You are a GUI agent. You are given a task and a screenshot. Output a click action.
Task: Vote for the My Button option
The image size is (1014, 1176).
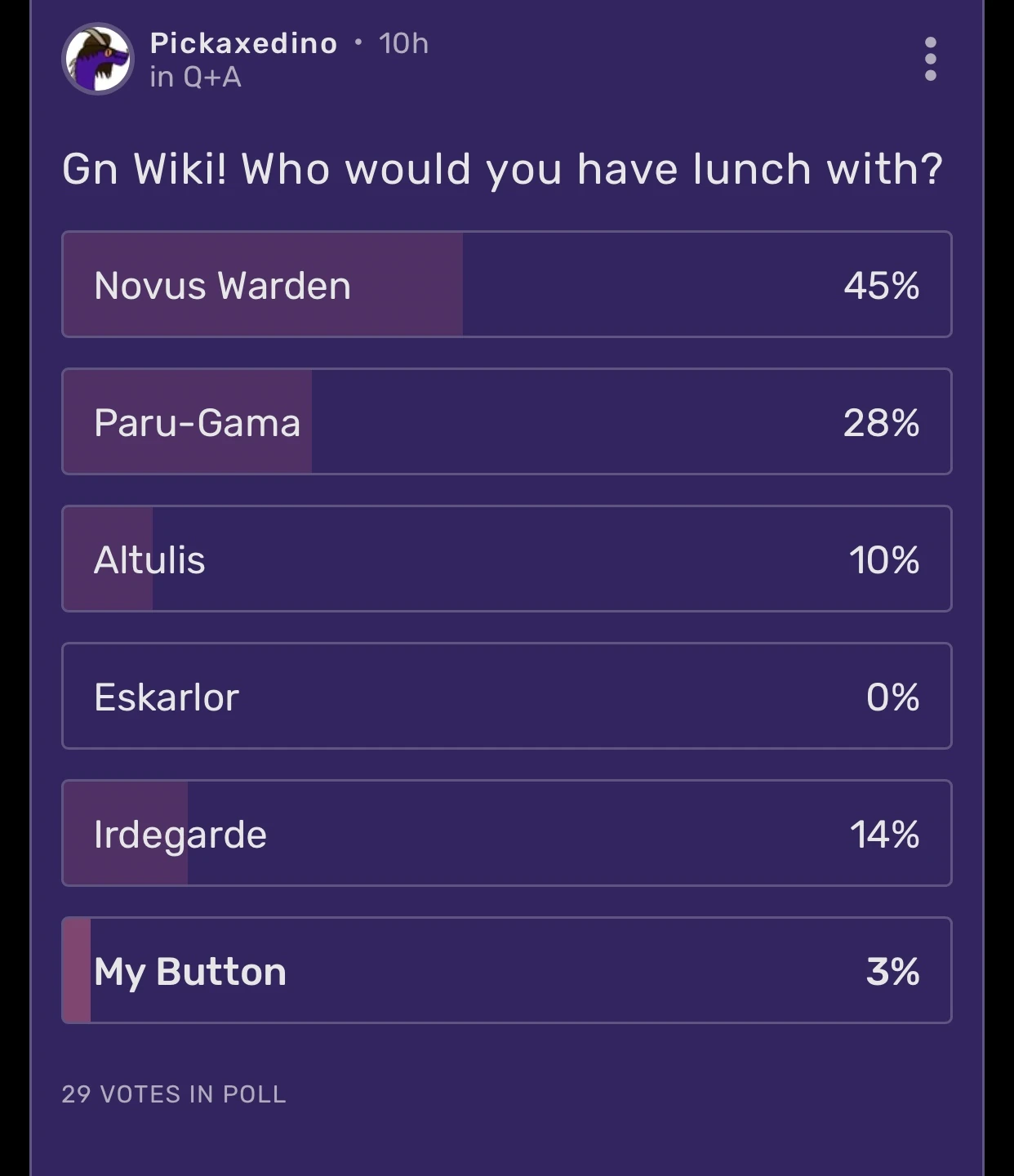point(506,969)
